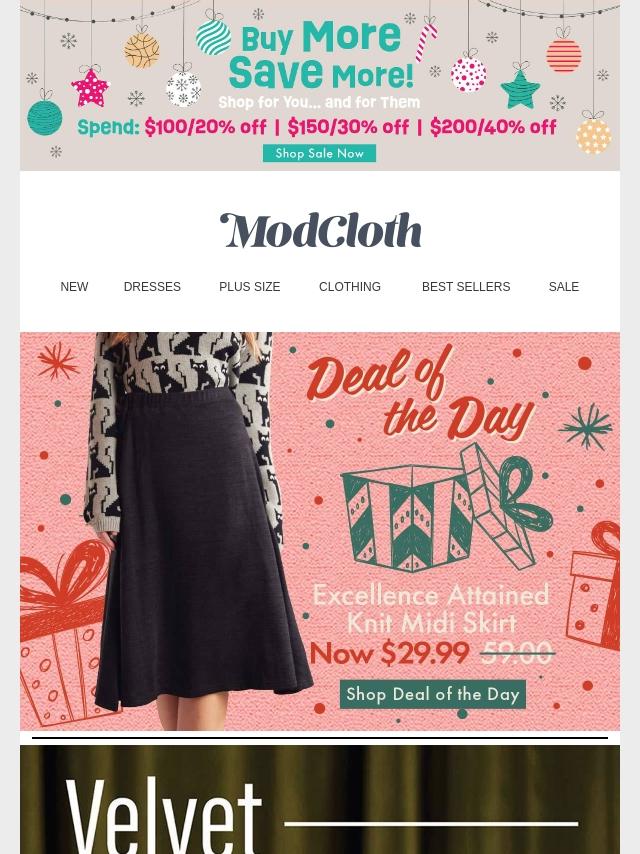Browse the DRESSES category
This screenshot has width=640, height=854.
[x=152, y=287]
